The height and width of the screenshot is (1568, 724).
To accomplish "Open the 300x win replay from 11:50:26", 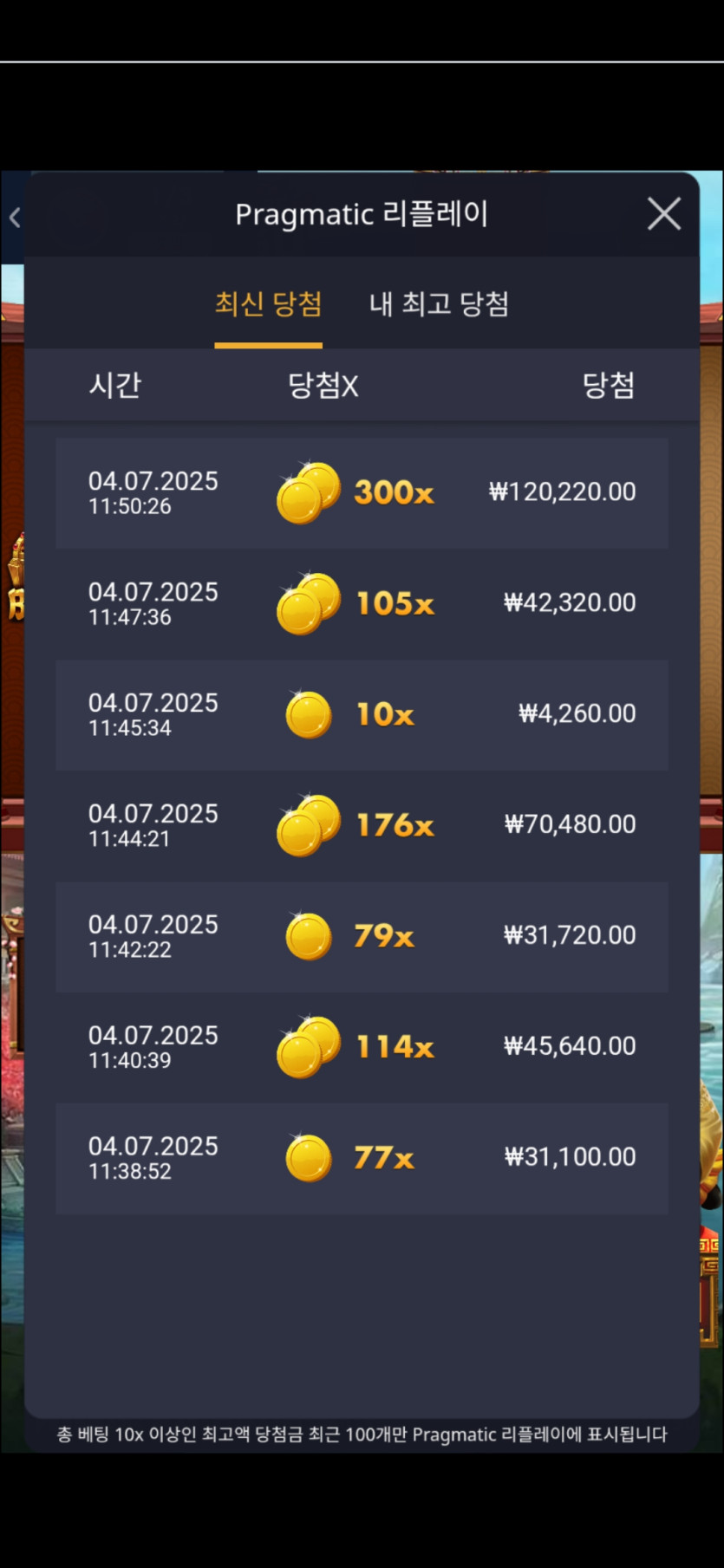I will pyautogui.click(x=362, y=493).
